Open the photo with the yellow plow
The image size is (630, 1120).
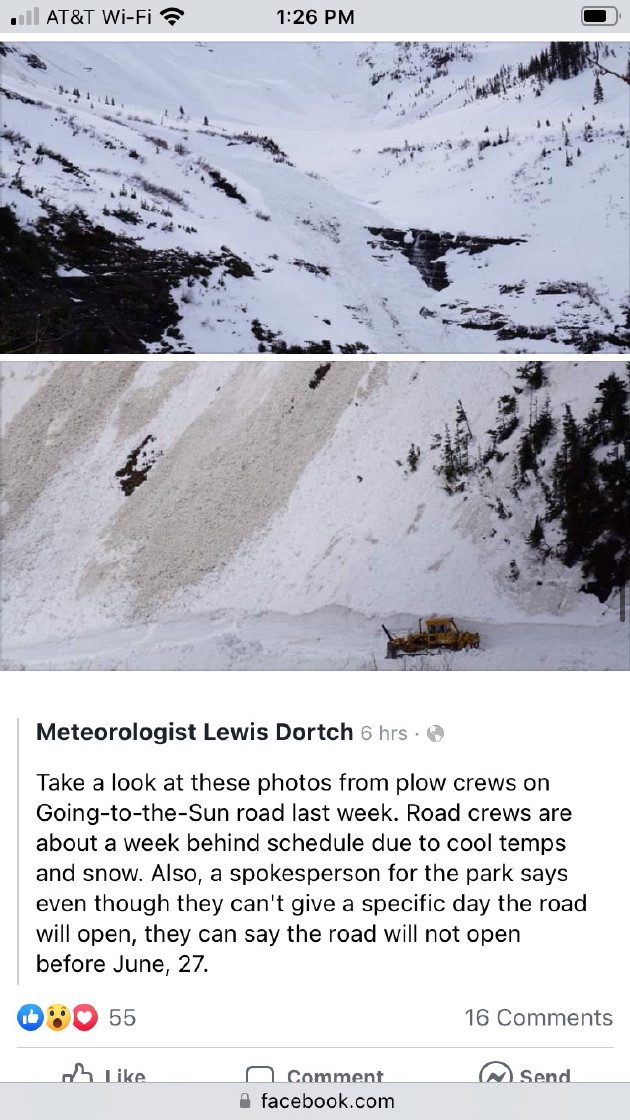click(x=315, y=516)
